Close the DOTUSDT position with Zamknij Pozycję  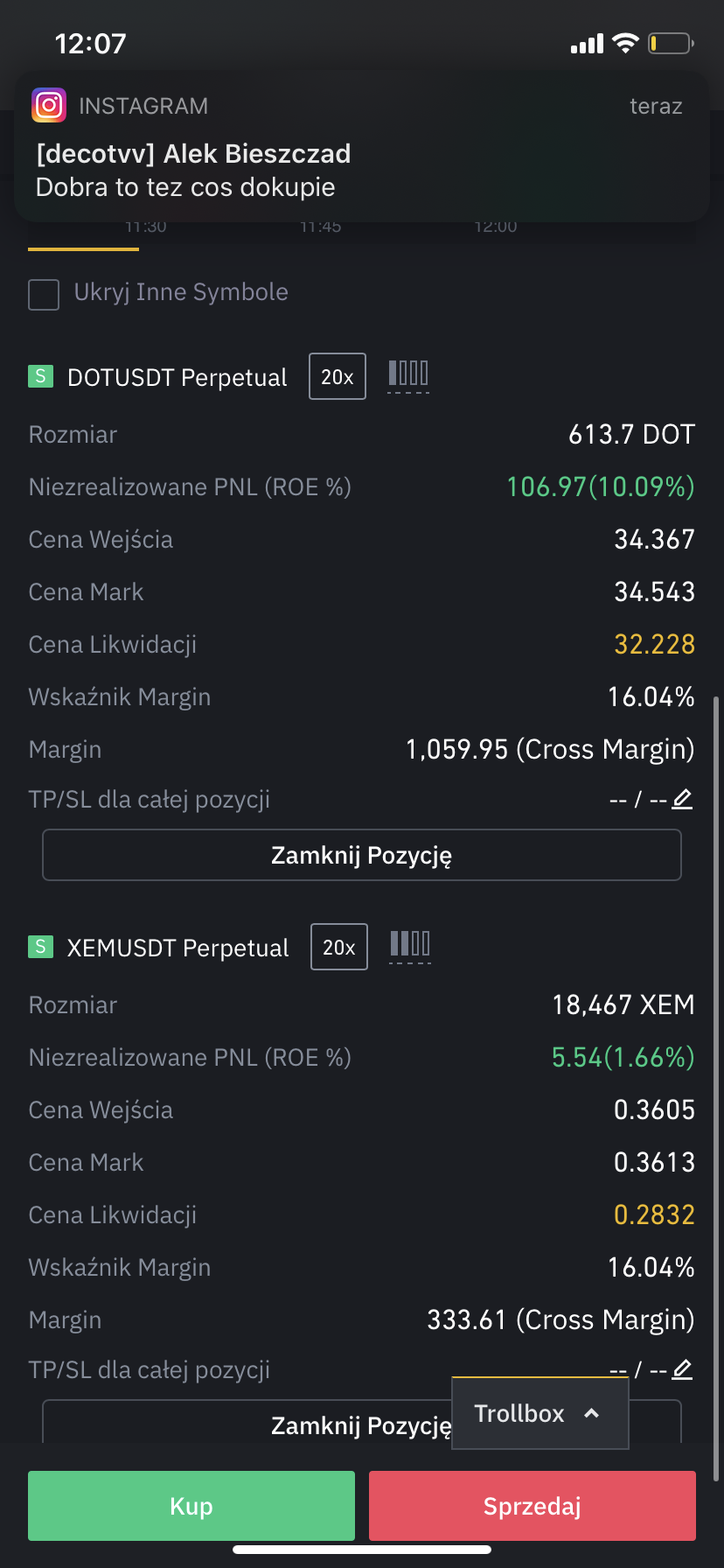coord(362,855)
